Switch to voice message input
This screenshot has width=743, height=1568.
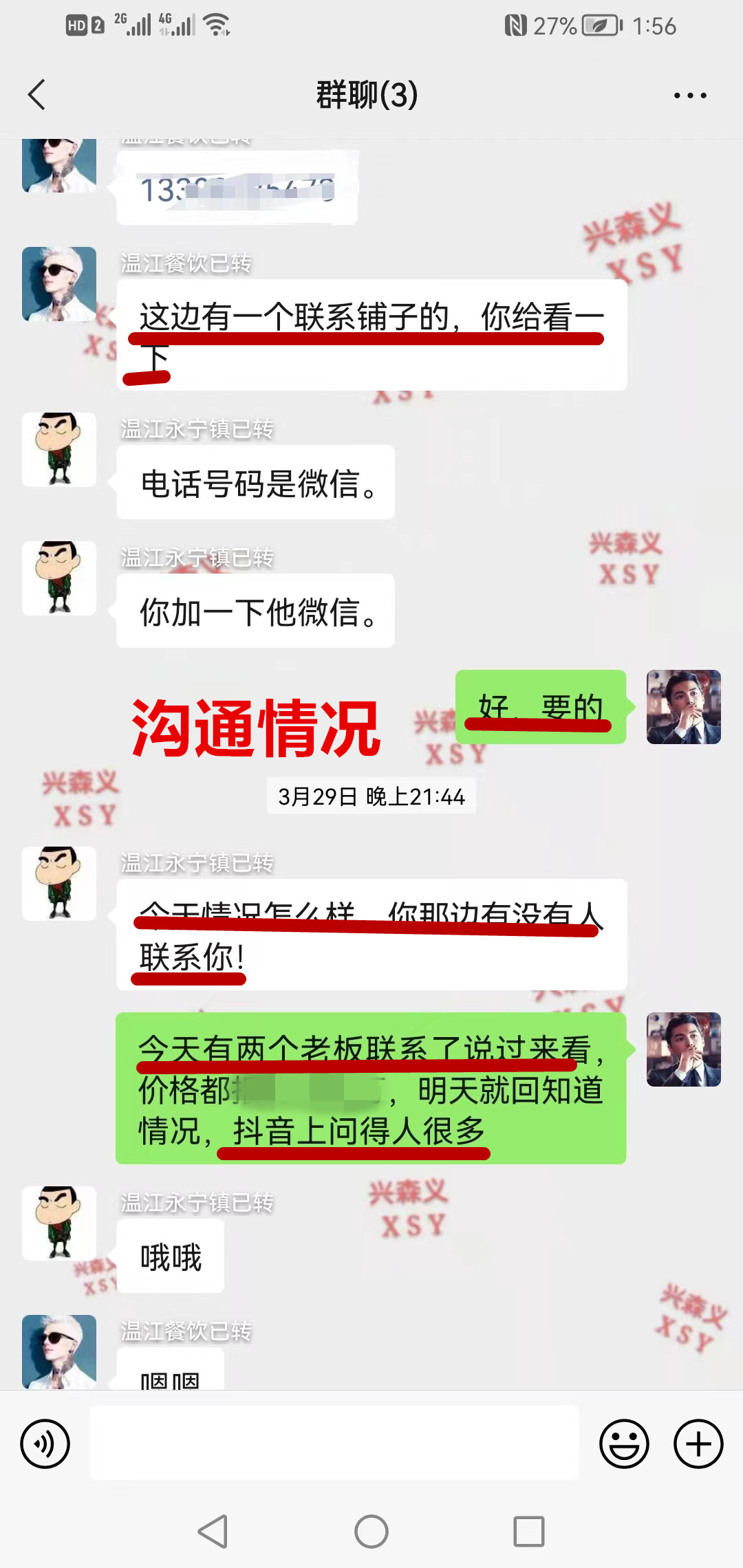click(45, 1444)
